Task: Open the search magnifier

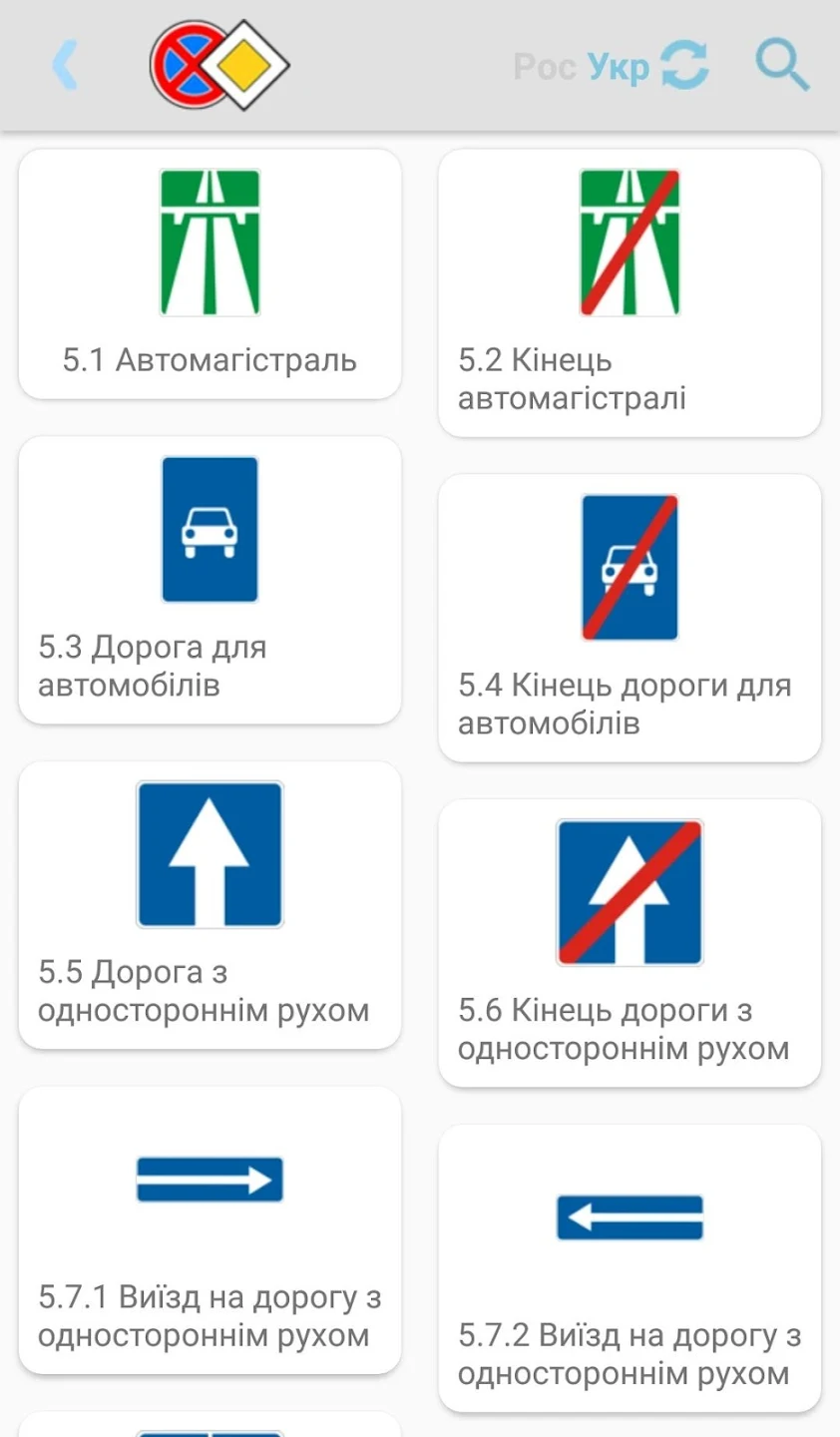Action: pos(781,66)
